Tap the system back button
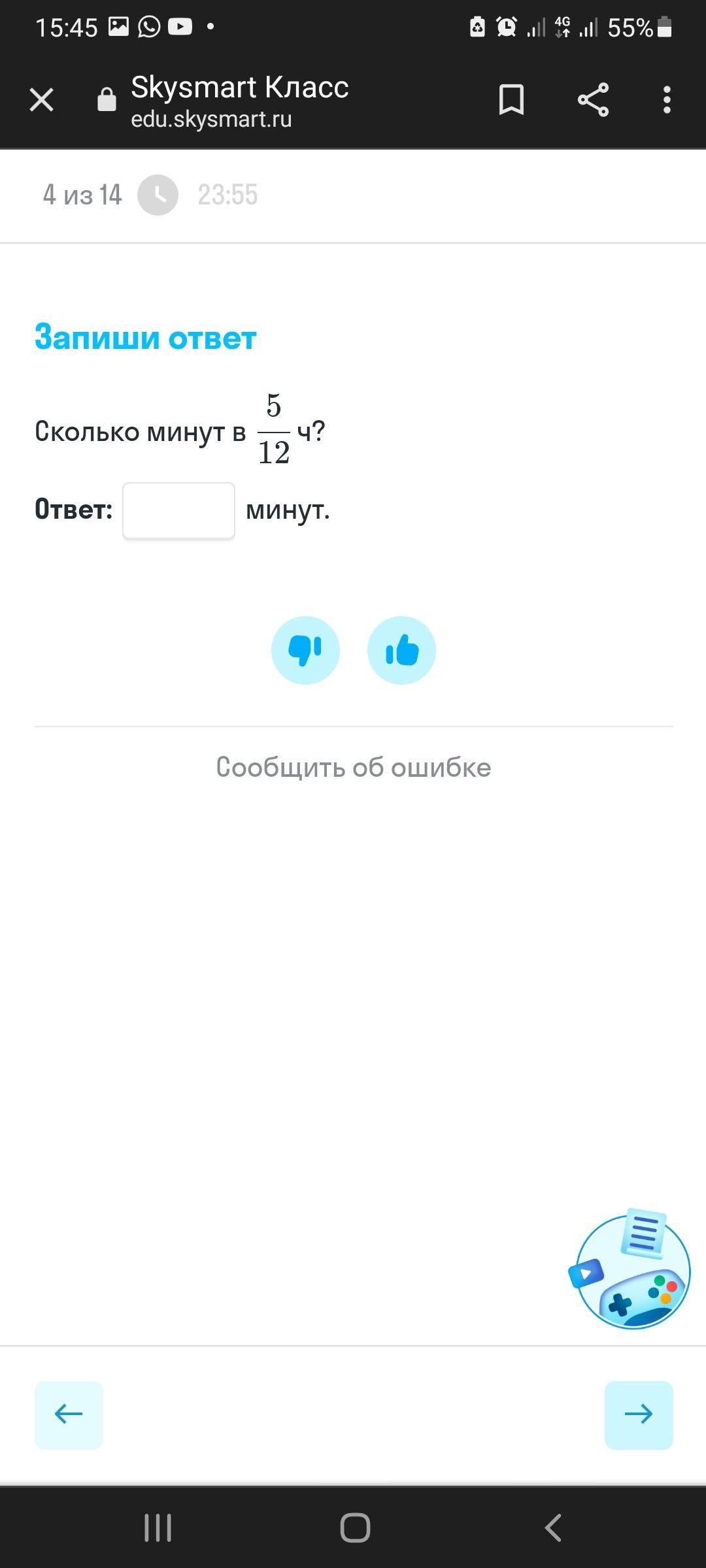The height and width of the screenshot is (1568, 706). point(553,1527)
